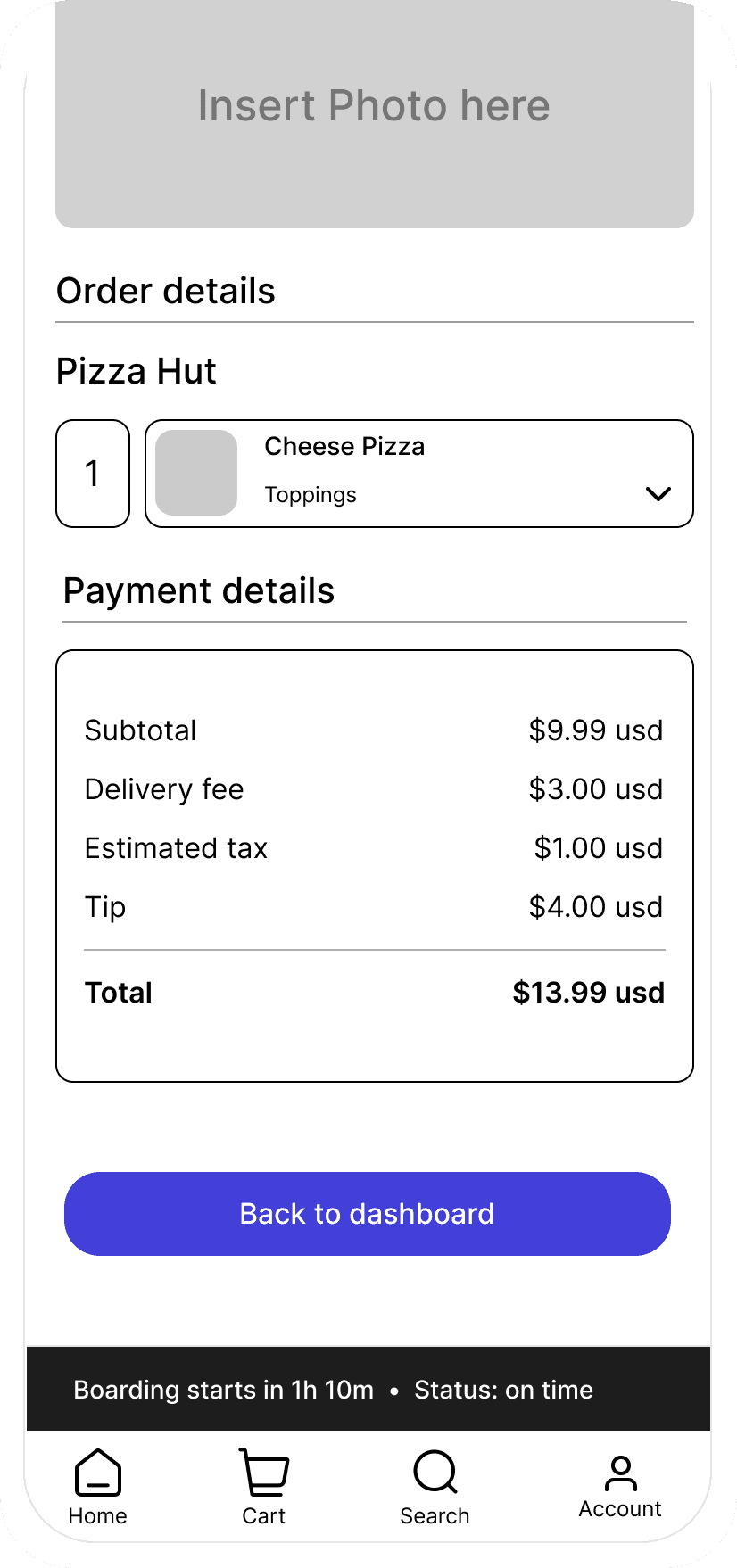Switch to the Search tab

coord(435,1486)
